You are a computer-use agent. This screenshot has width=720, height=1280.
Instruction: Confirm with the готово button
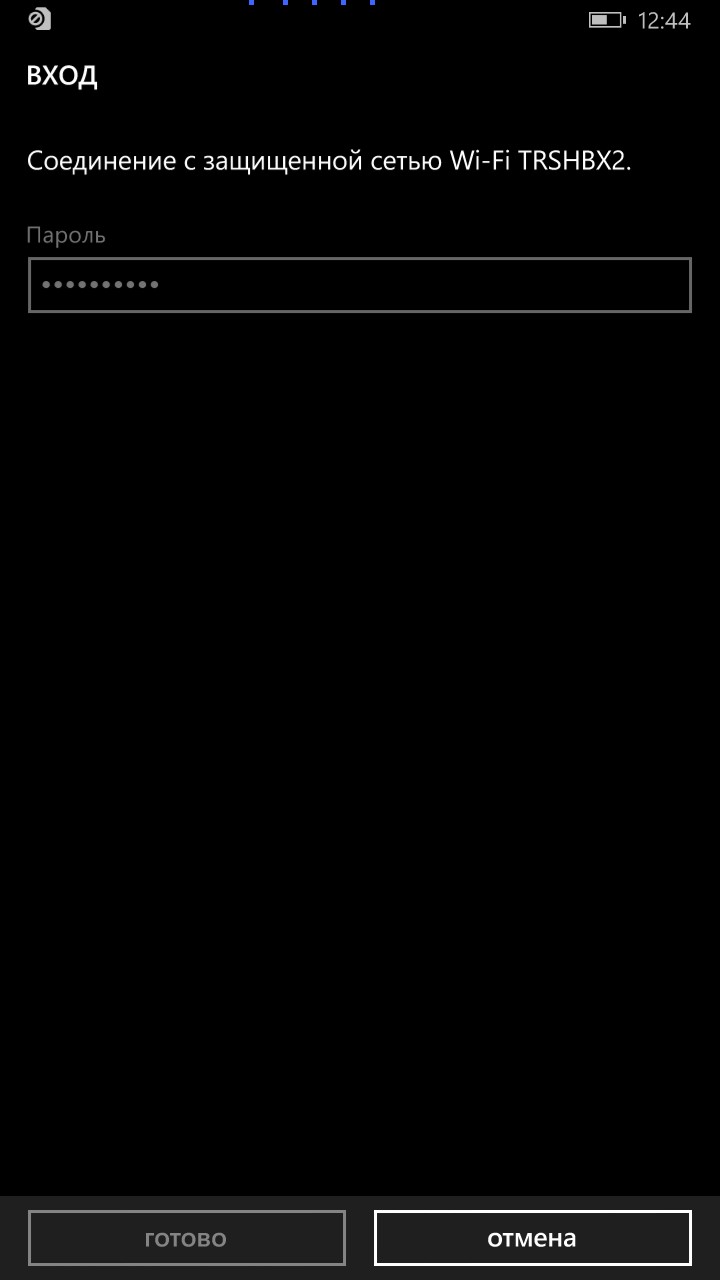187,1238
